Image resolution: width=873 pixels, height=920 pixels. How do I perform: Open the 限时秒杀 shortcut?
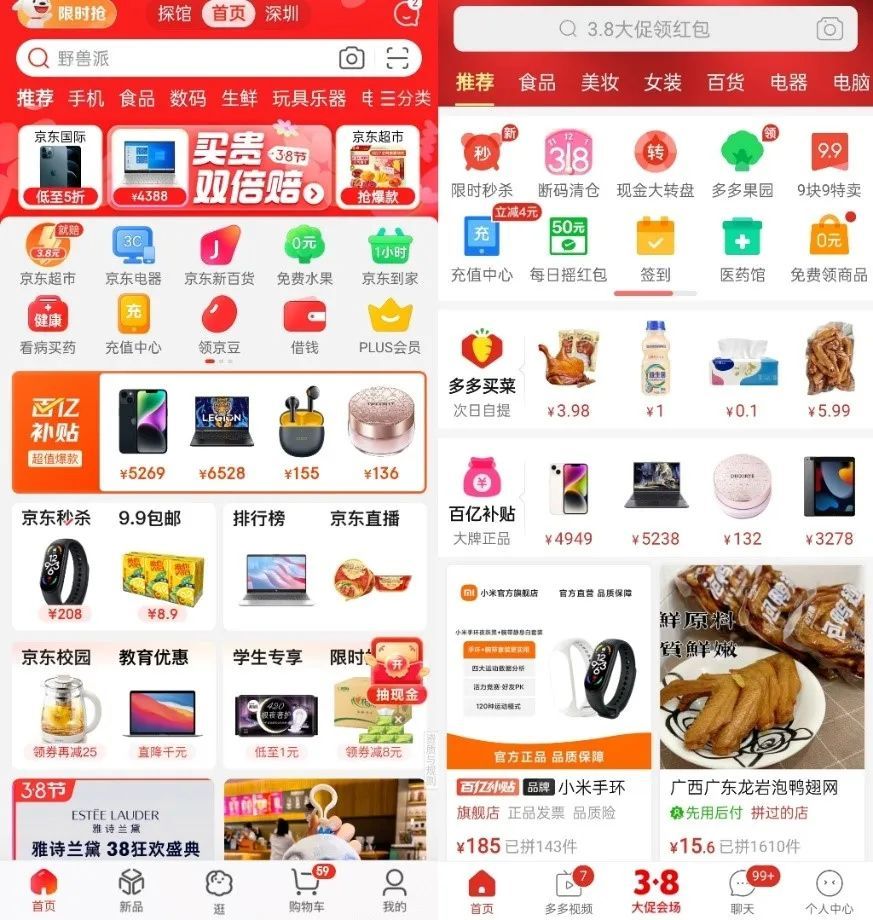(x=482, y=163)
